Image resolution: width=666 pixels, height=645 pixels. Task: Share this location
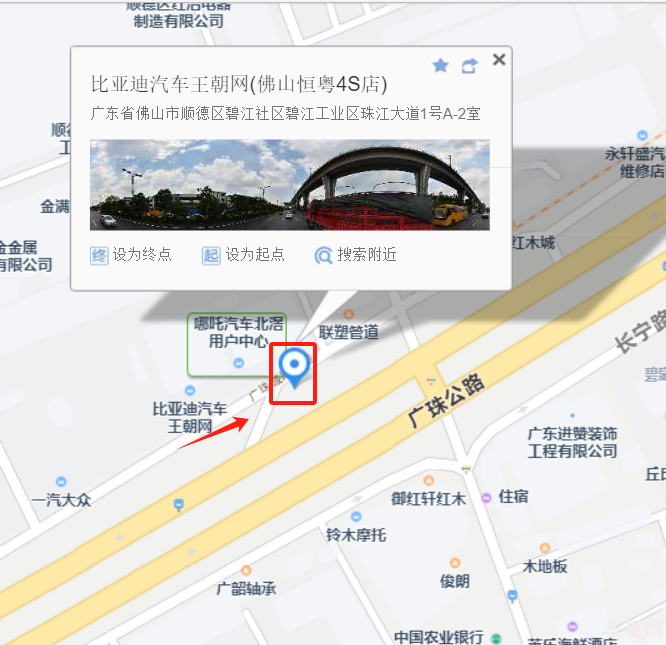point(469,66)
